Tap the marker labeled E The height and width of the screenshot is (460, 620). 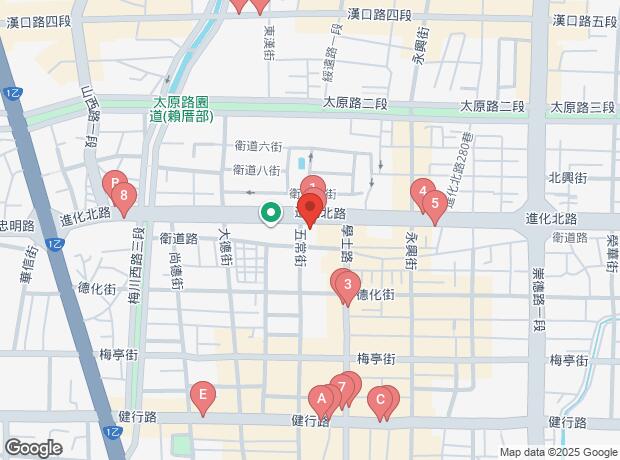tap(203, 395)
